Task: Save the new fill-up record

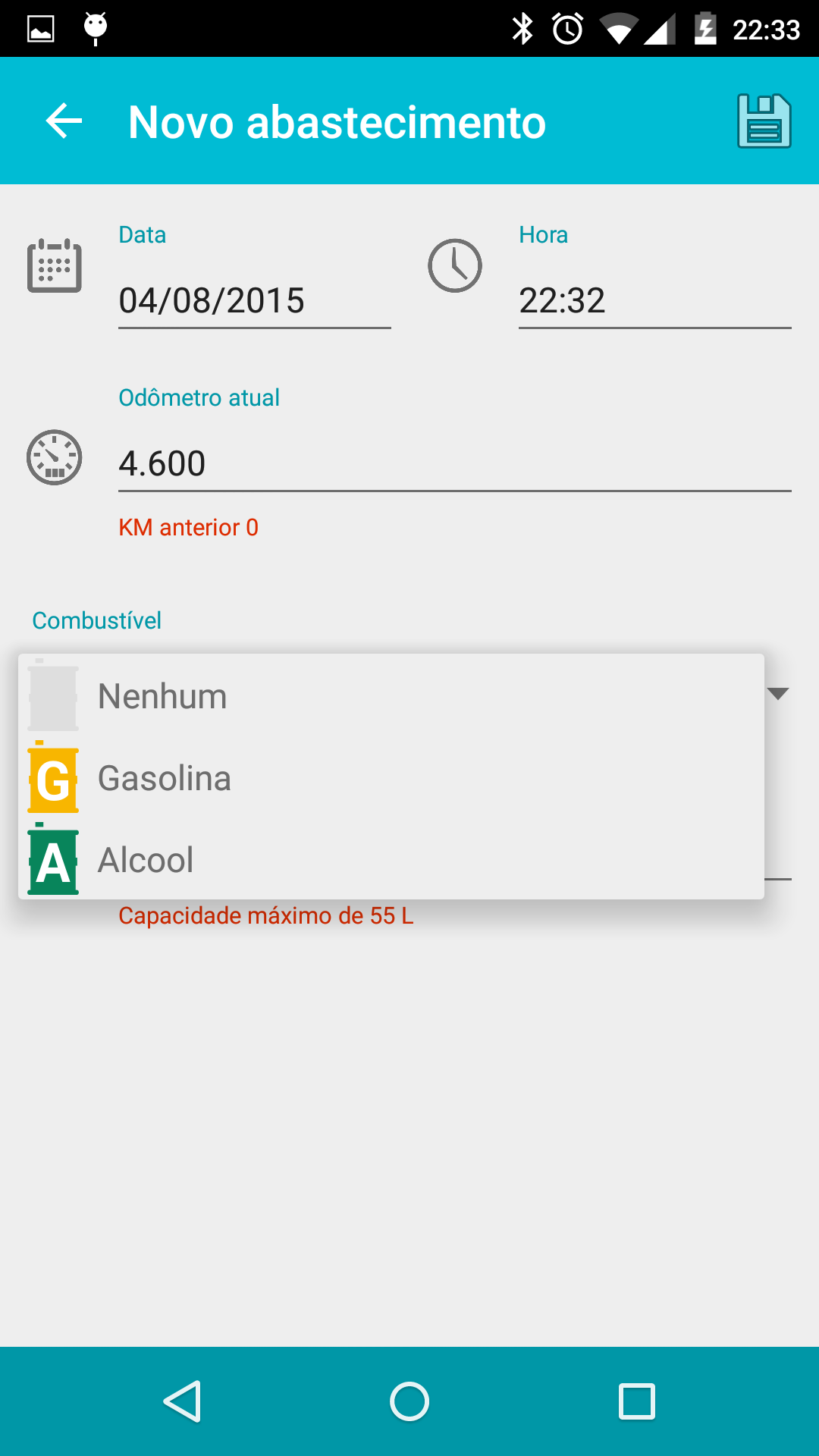Action: (x=764, y=121)
